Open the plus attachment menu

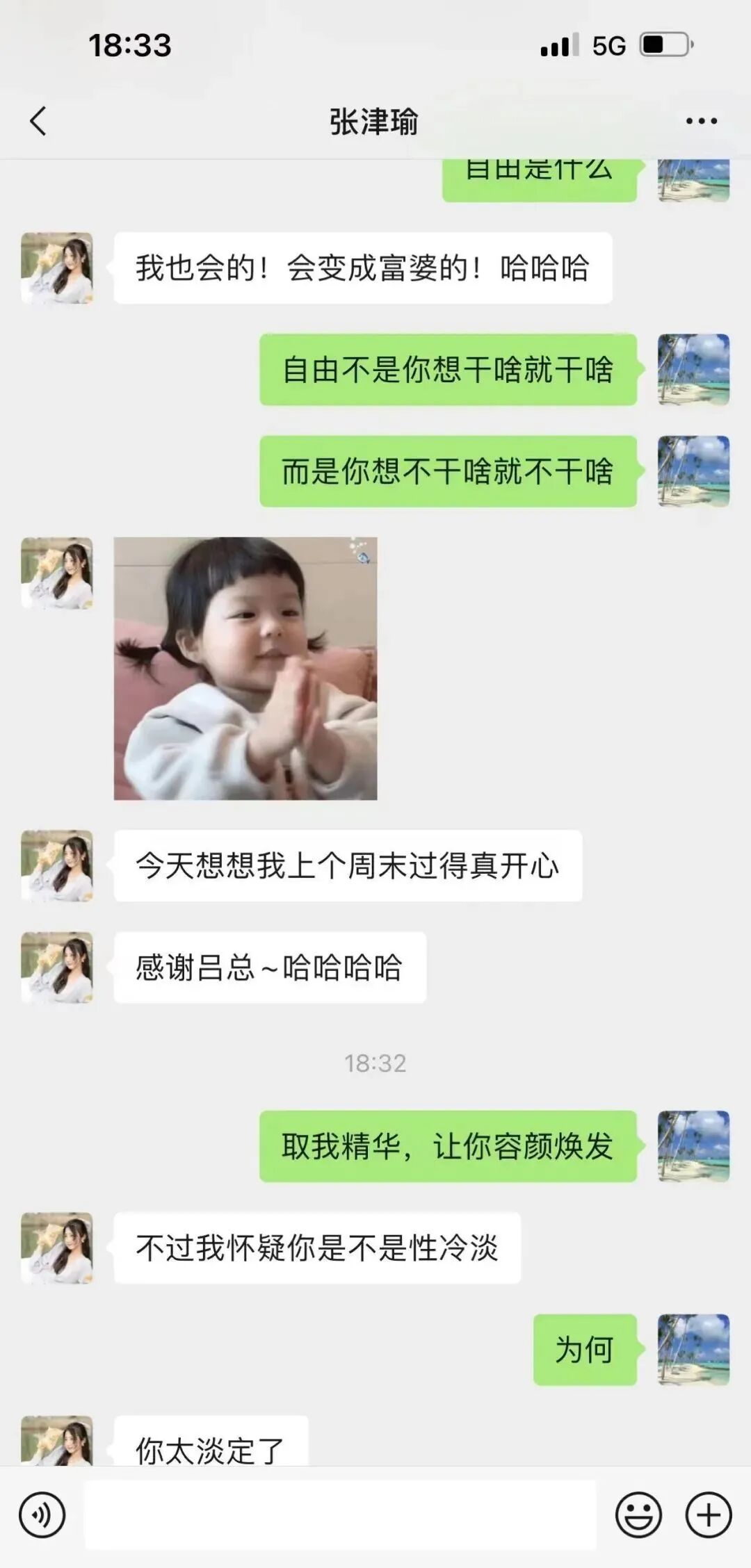(709, 1514)
